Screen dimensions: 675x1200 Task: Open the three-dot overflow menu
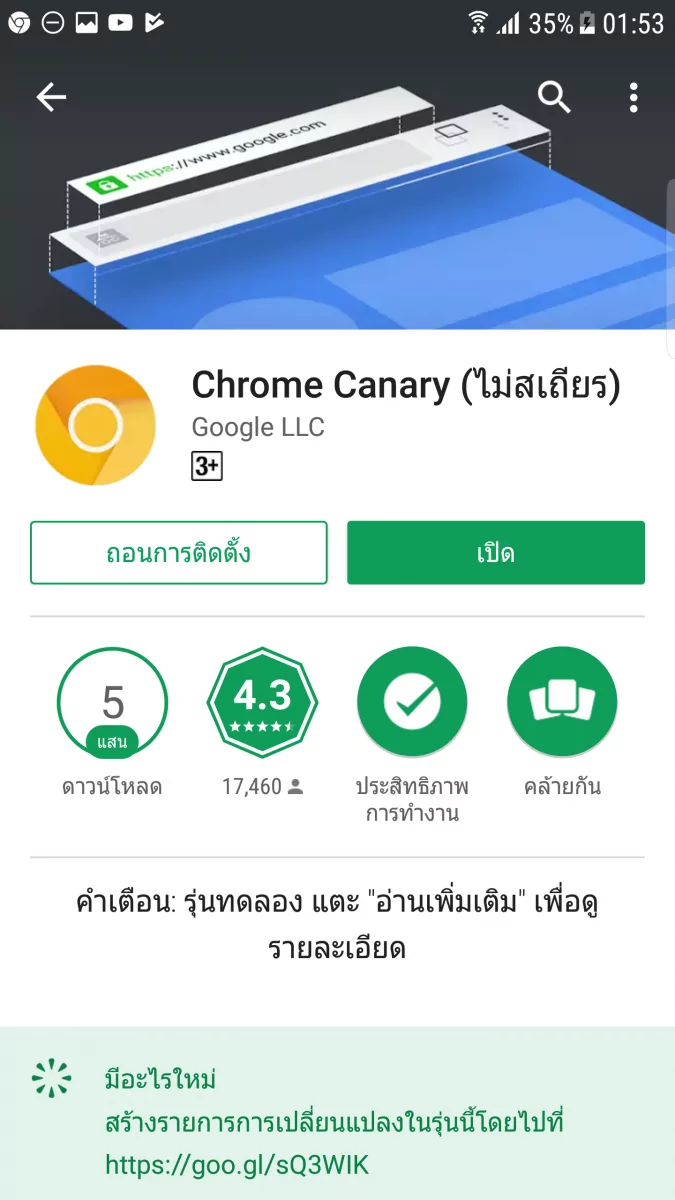[634, 97]
